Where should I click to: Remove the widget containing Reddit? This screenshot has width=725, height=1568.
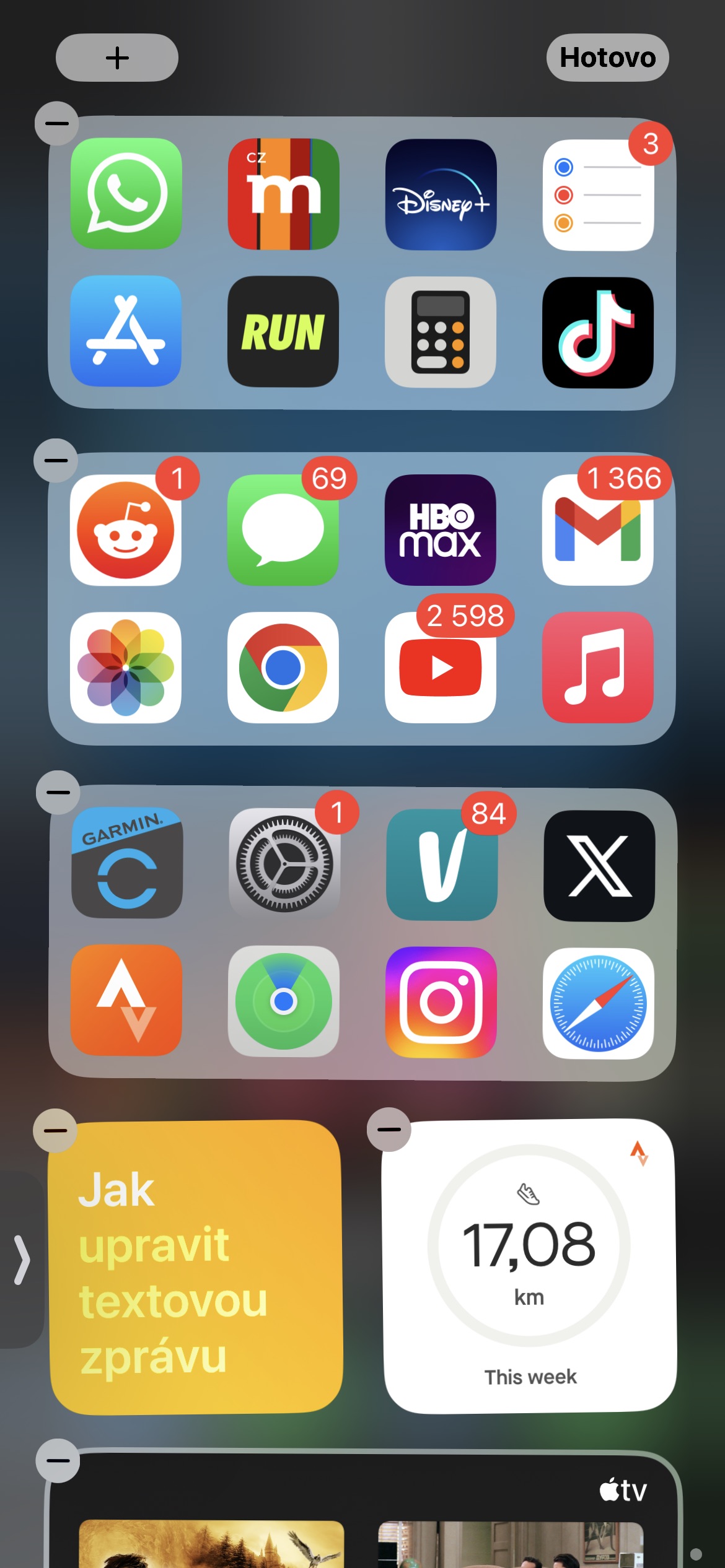coord(56,460)
